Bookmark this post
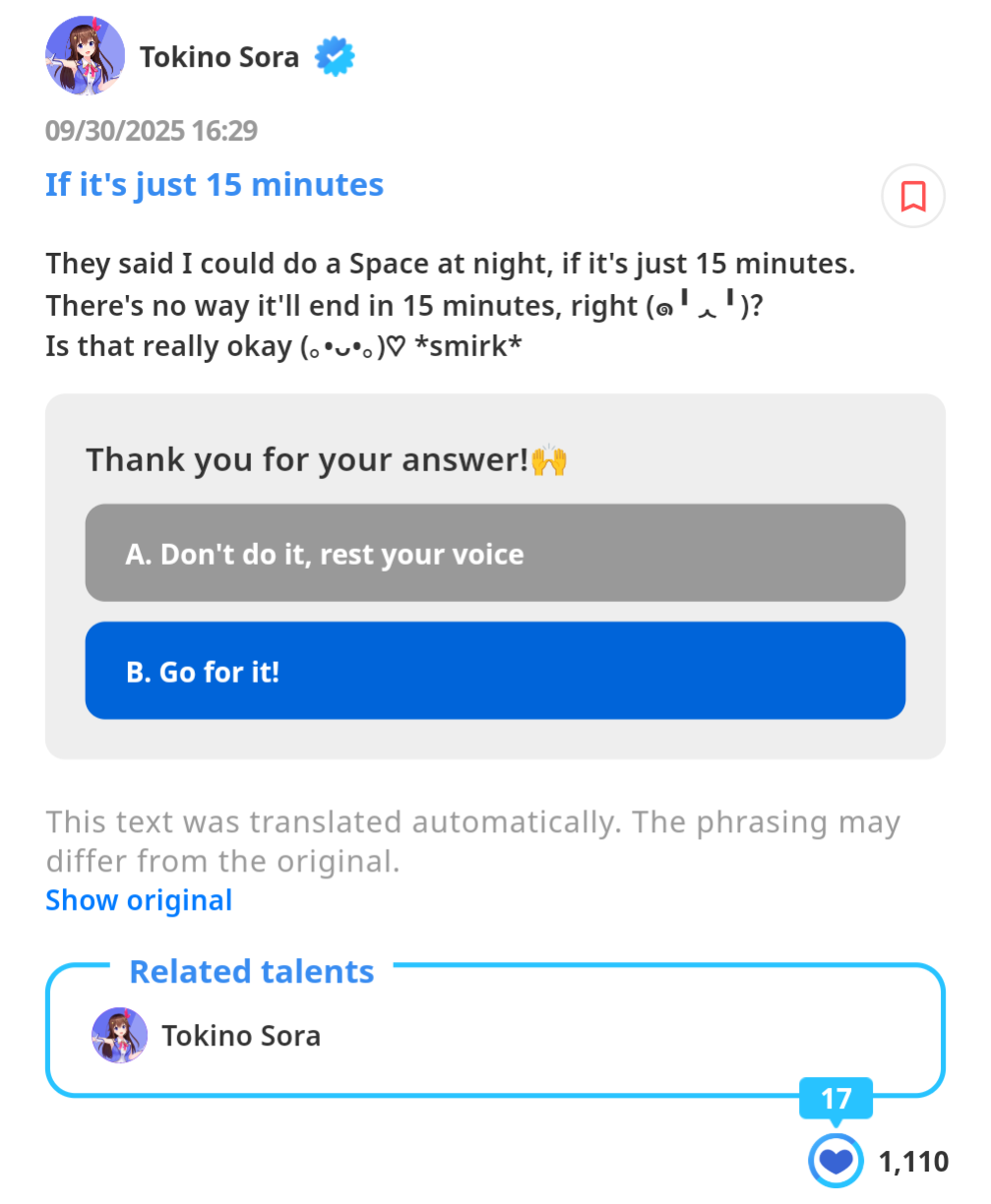The width and height of the screenshot is (991, 1204). coord(912,196)
